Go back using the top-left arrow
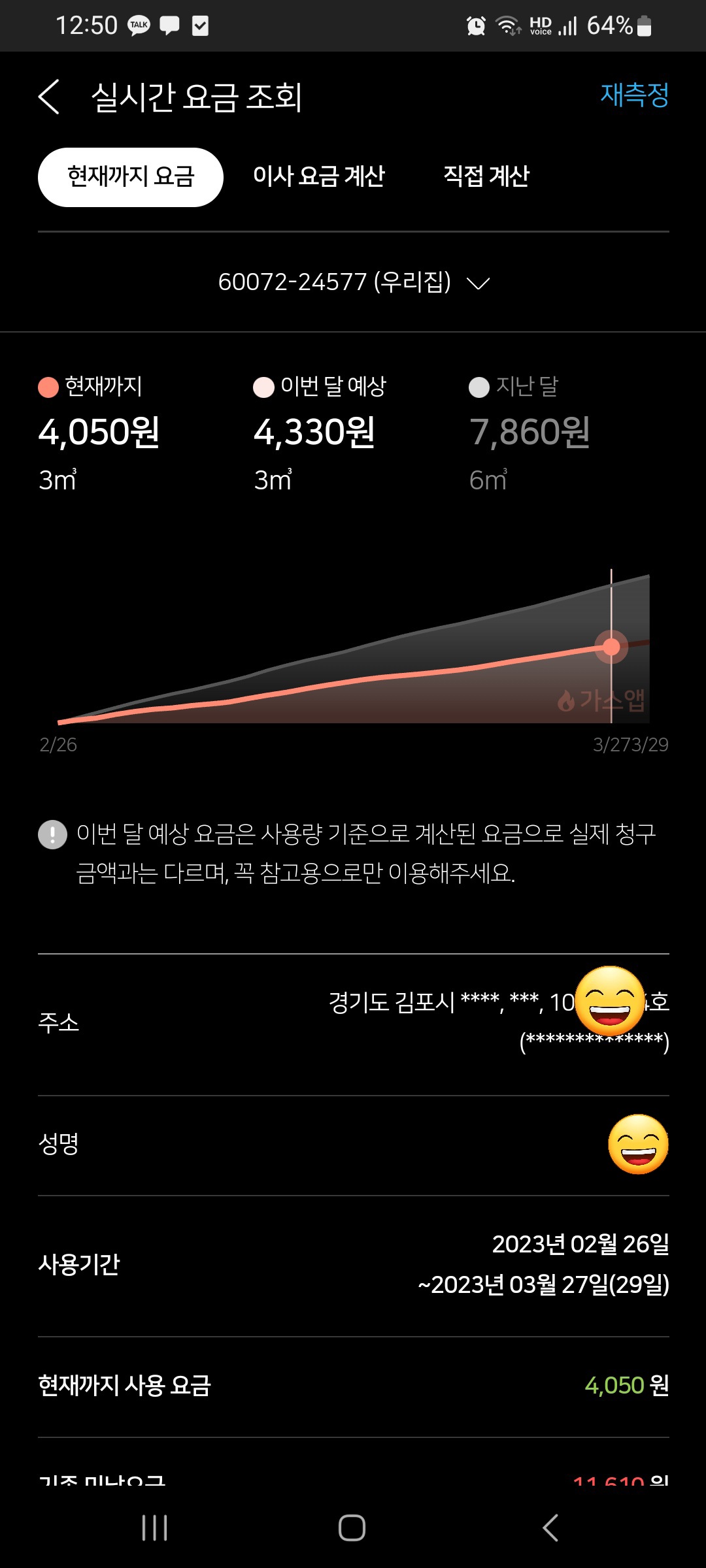 click(x=49, y=97)
